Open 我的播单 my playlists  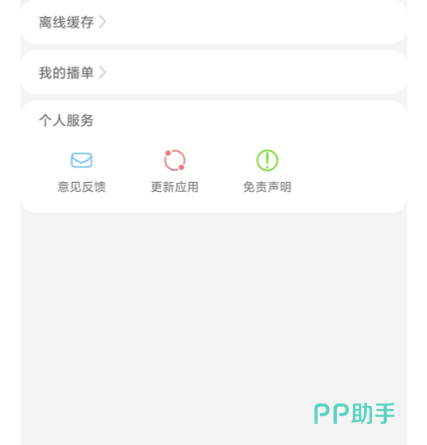coord(213,72)
